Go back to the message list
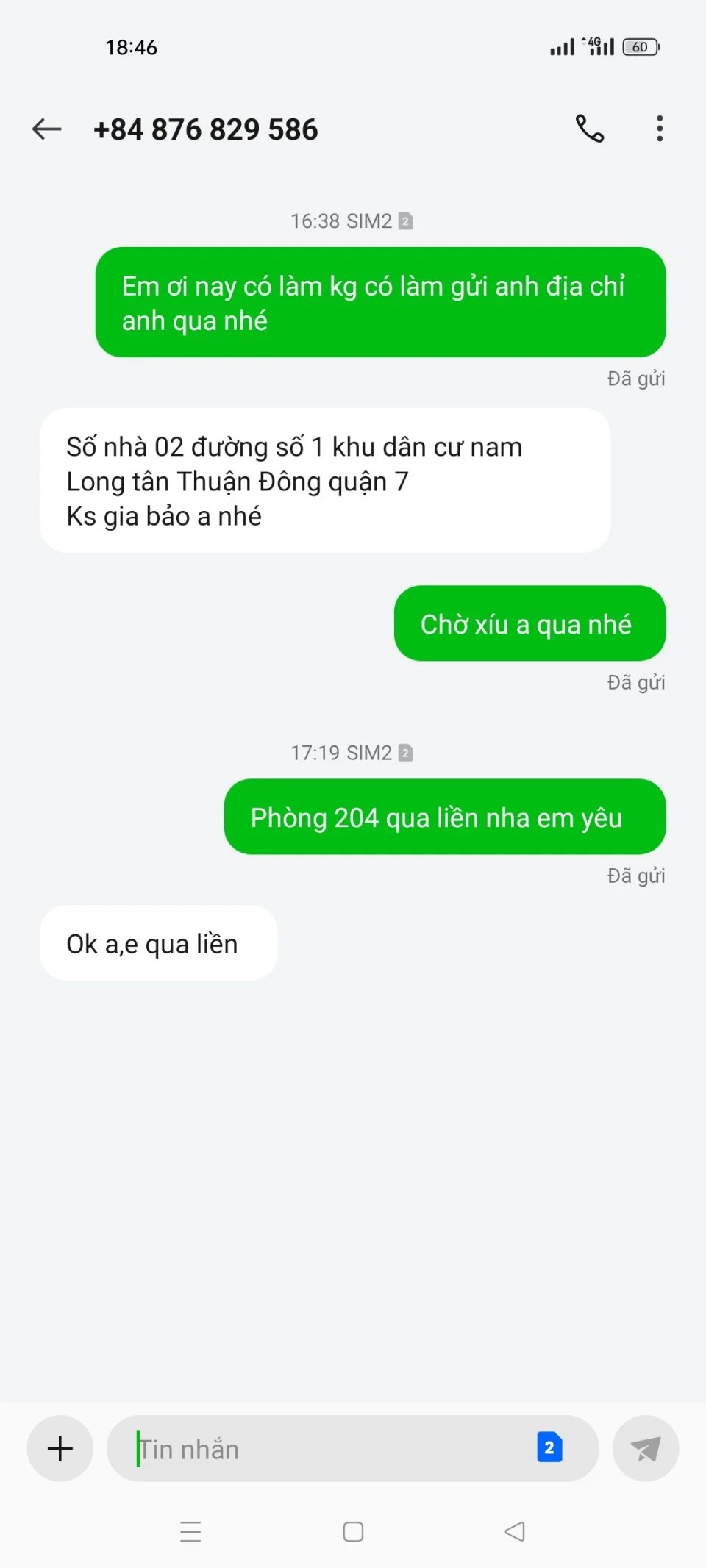This screenshot has height=1568, width=706. coord(47,129)
